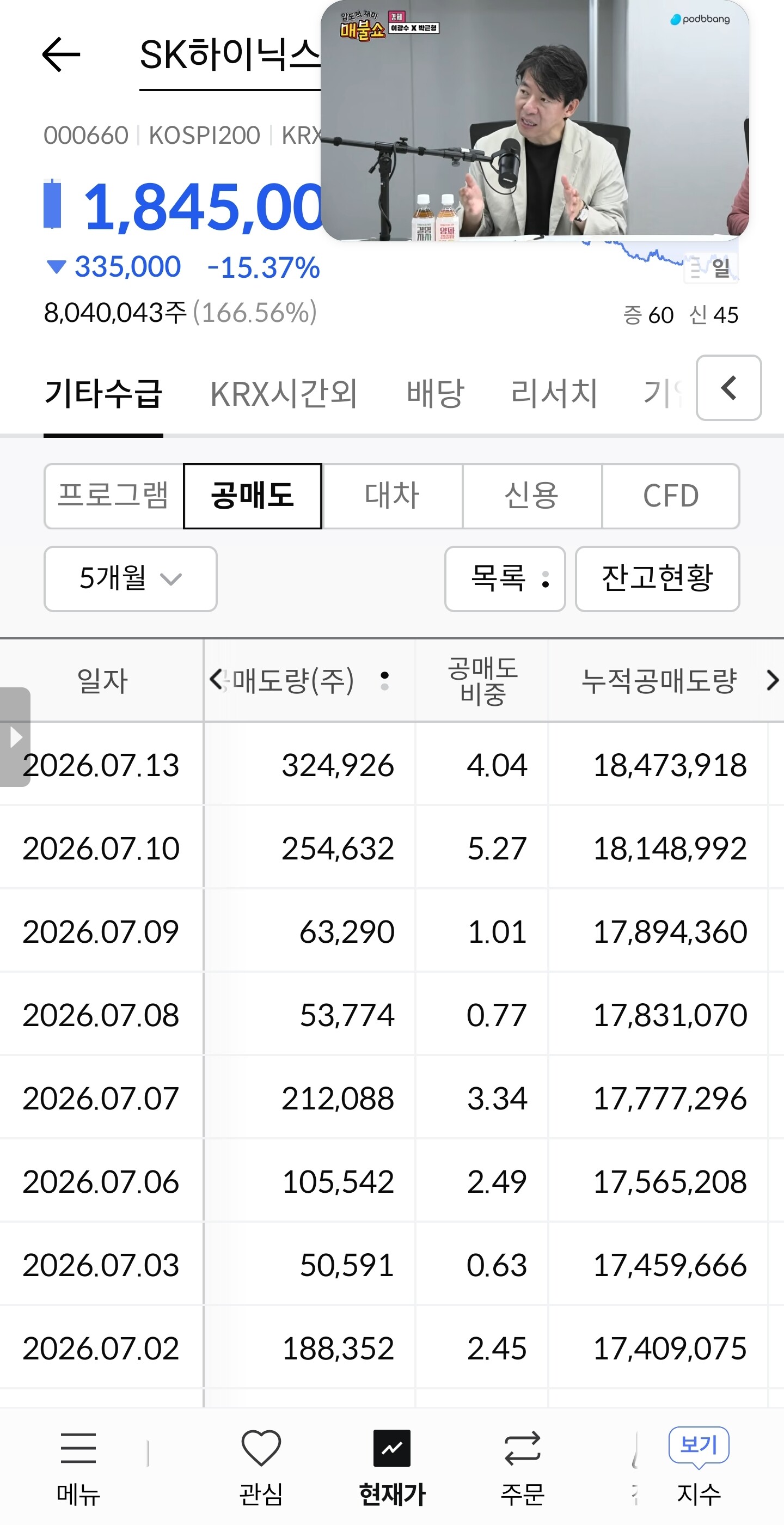The height and width of the screenshot is (1525, 784).
Task: Select the 신용 segment
Action: point(532,496)
